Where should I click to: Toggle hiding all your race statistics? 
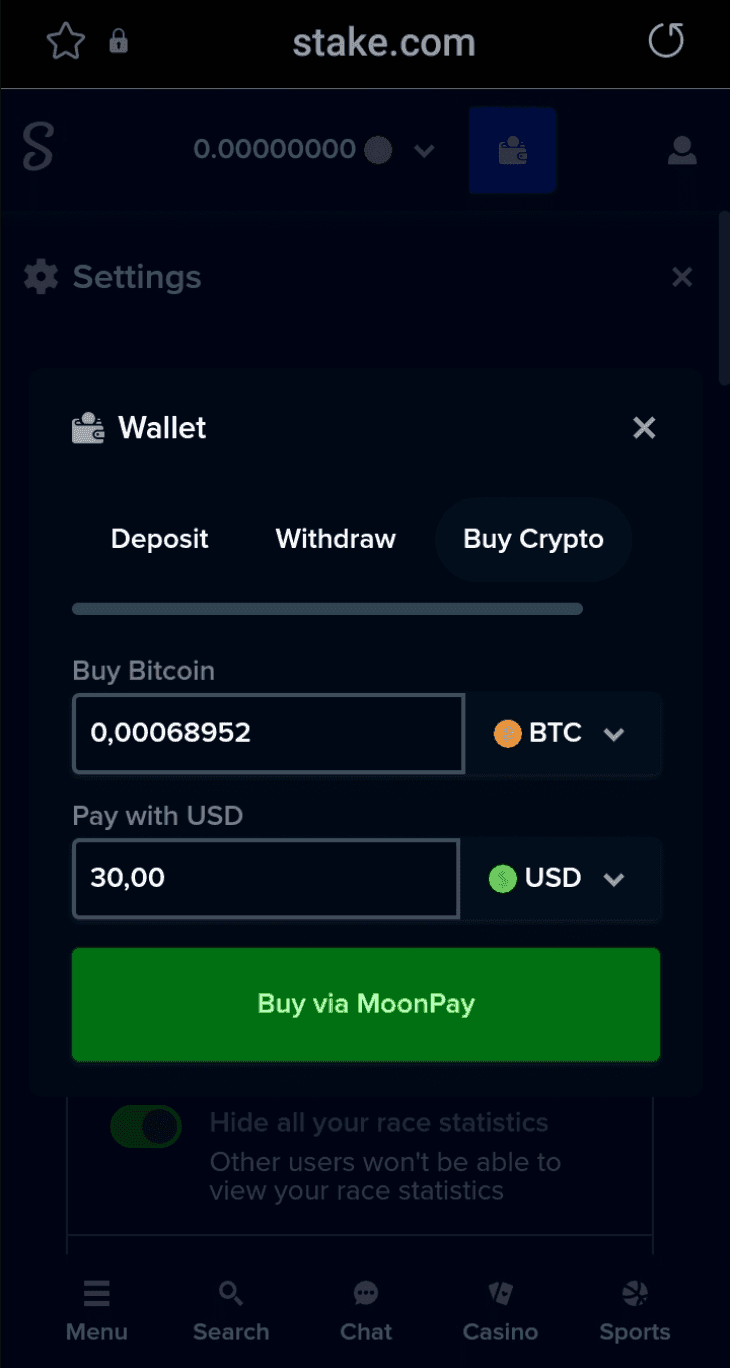[x=145, y=1126]
